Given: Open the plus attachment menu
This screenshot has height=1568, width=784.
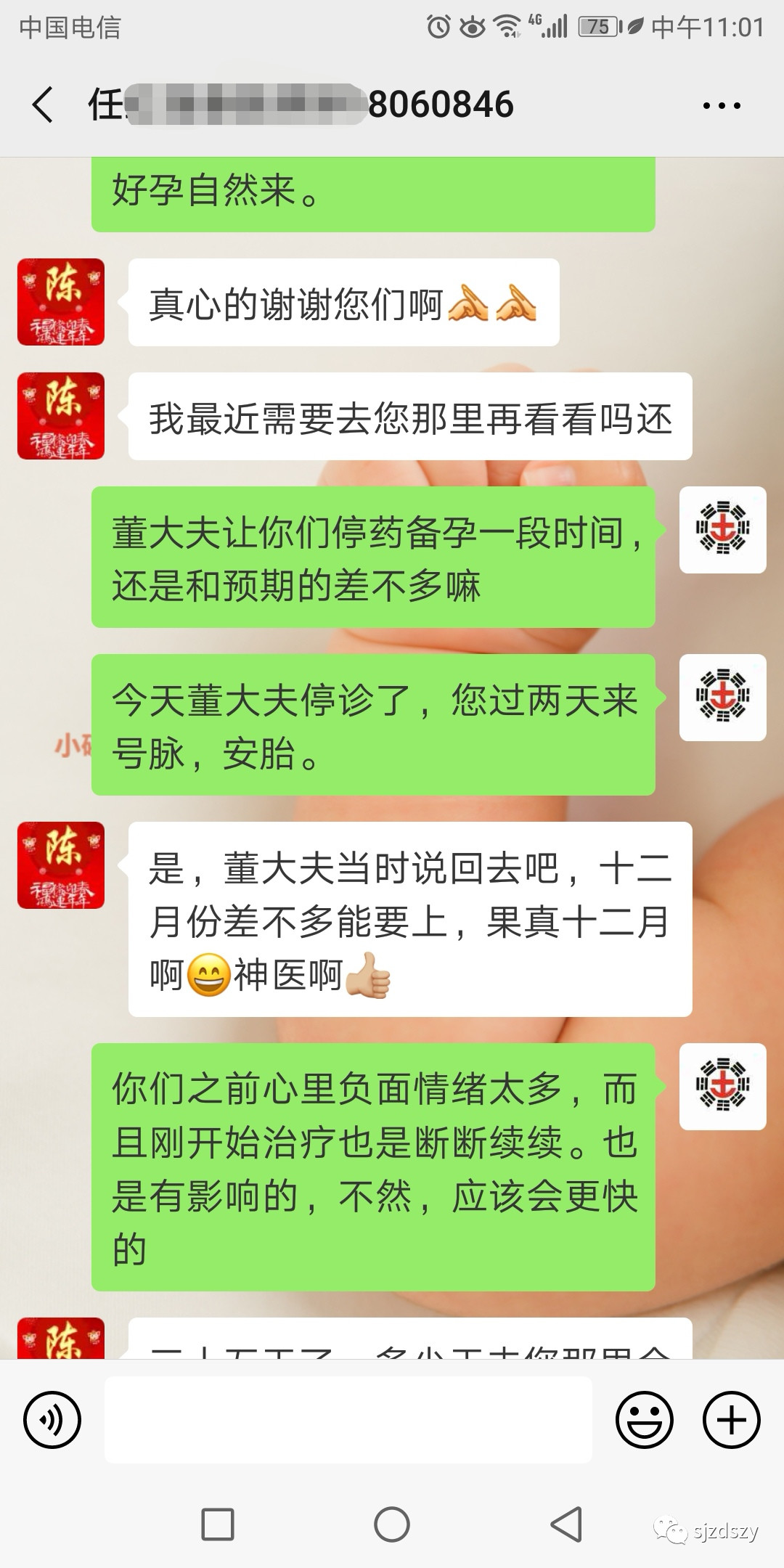Looking at the screenshot, I should (732, 1419).
